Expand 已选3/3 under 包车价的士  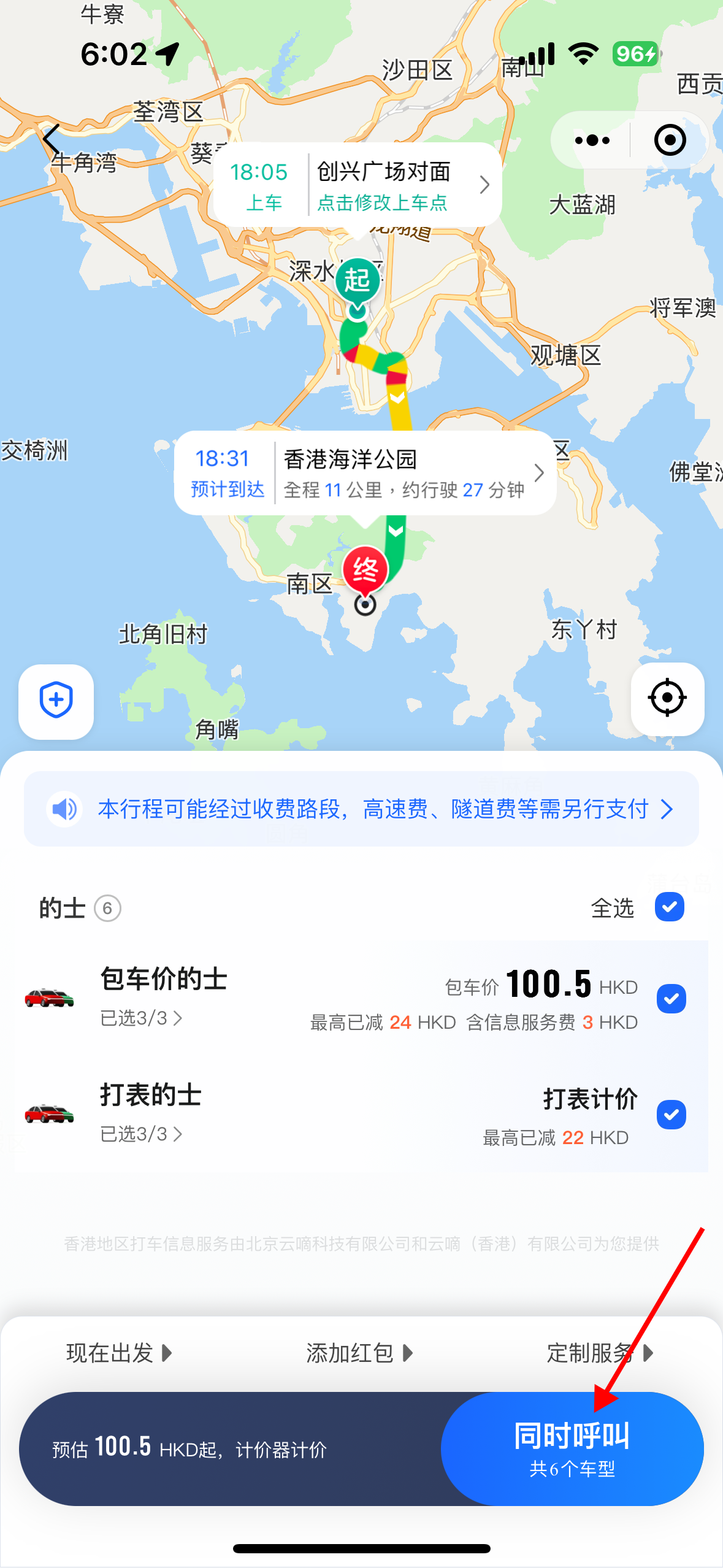[x=142, y=1018]
